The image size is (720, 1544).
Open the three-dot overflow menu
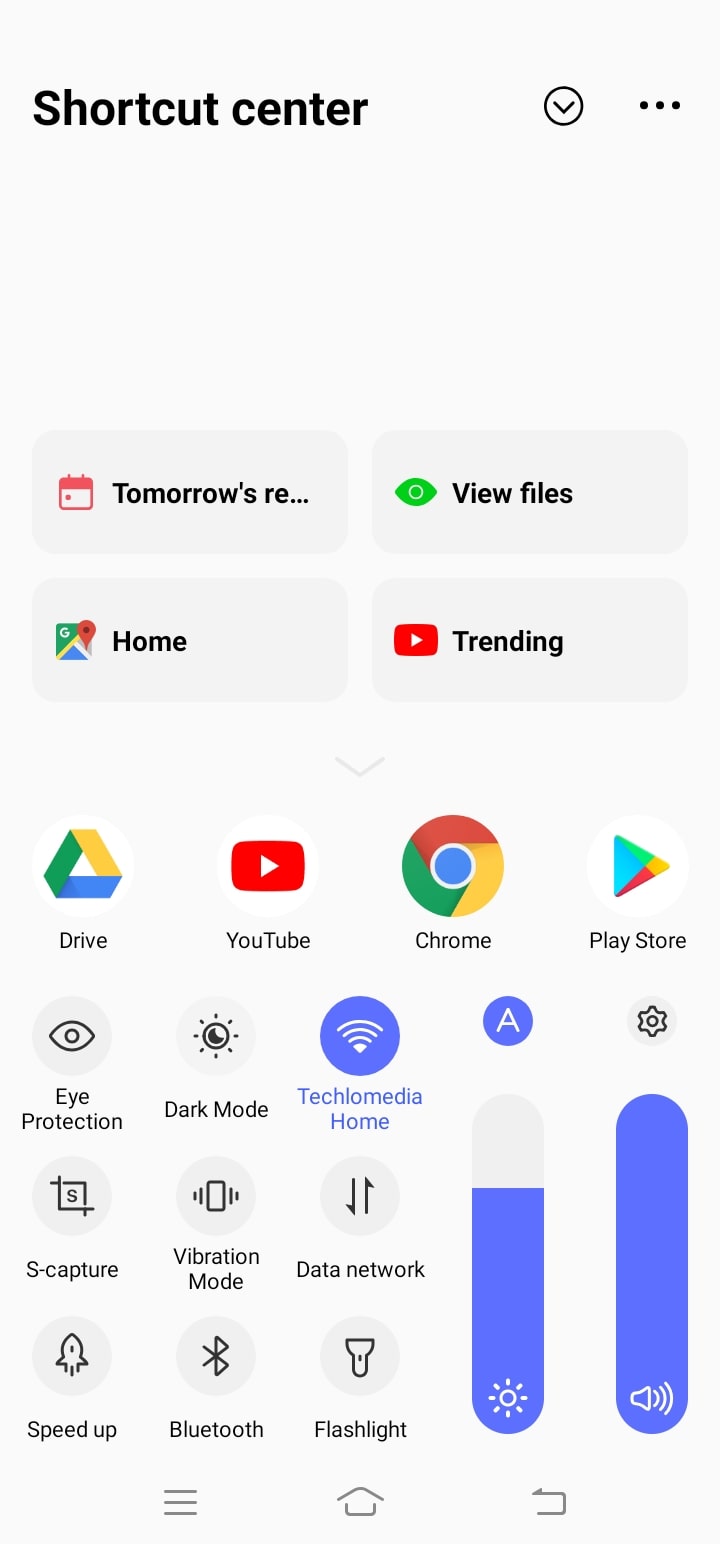pyautogui.click(x=660, y=106)
